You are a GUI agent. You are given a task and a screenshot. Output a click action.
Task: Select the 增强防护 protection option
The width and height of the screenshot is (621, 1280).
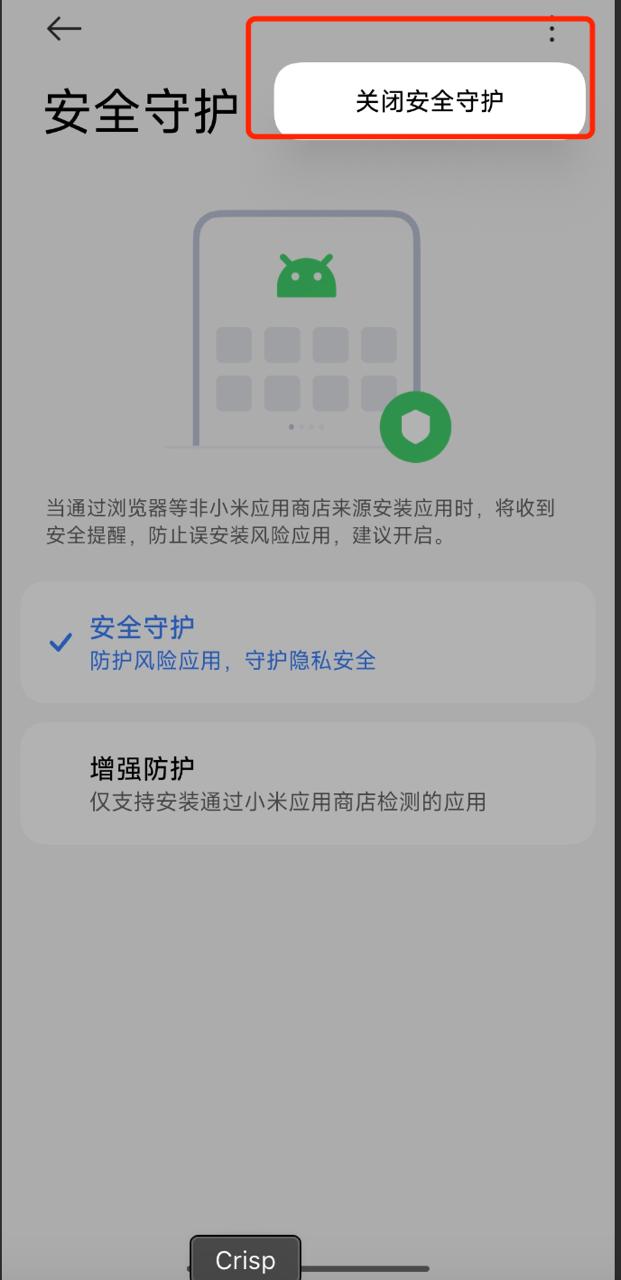307,783
